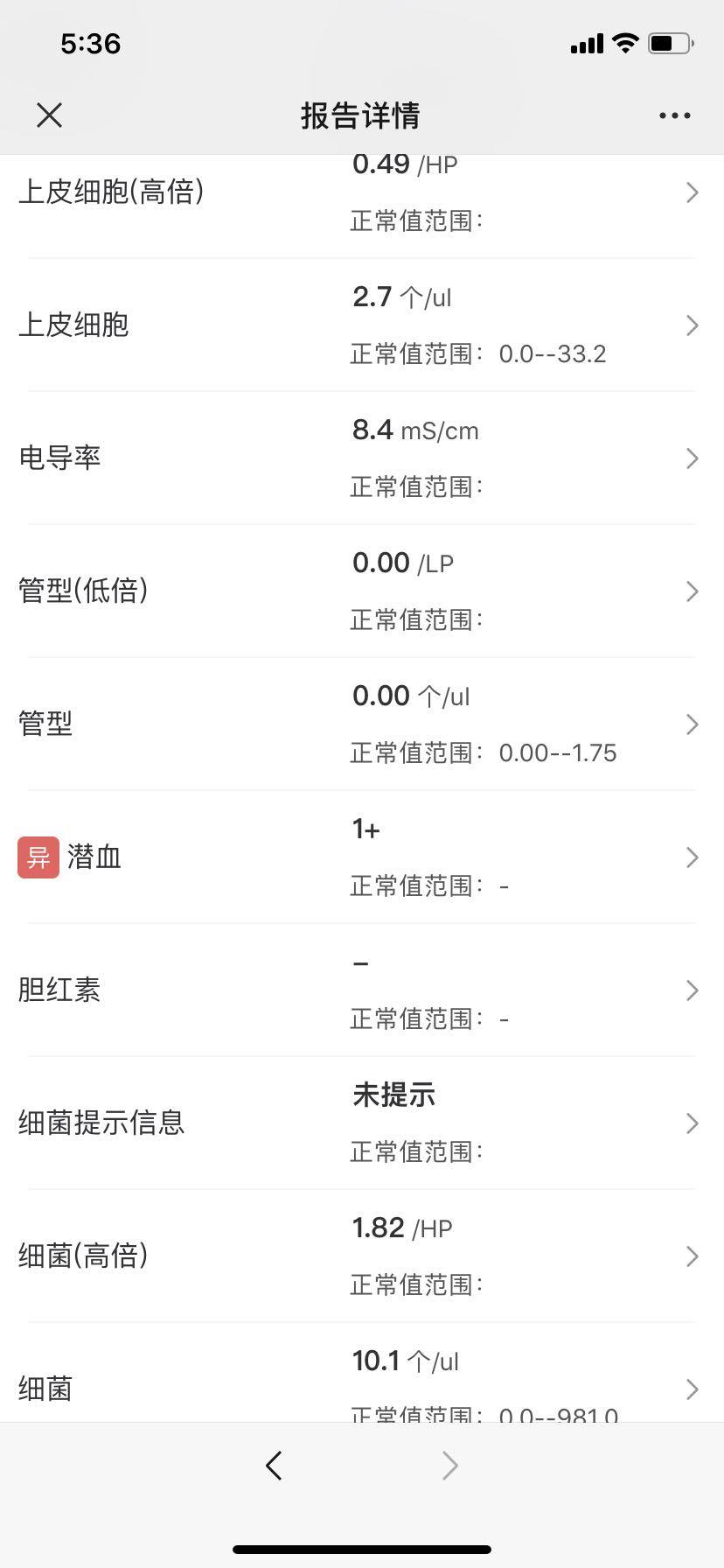Select the 管型(低倍) row

click(x=361, y=591)
